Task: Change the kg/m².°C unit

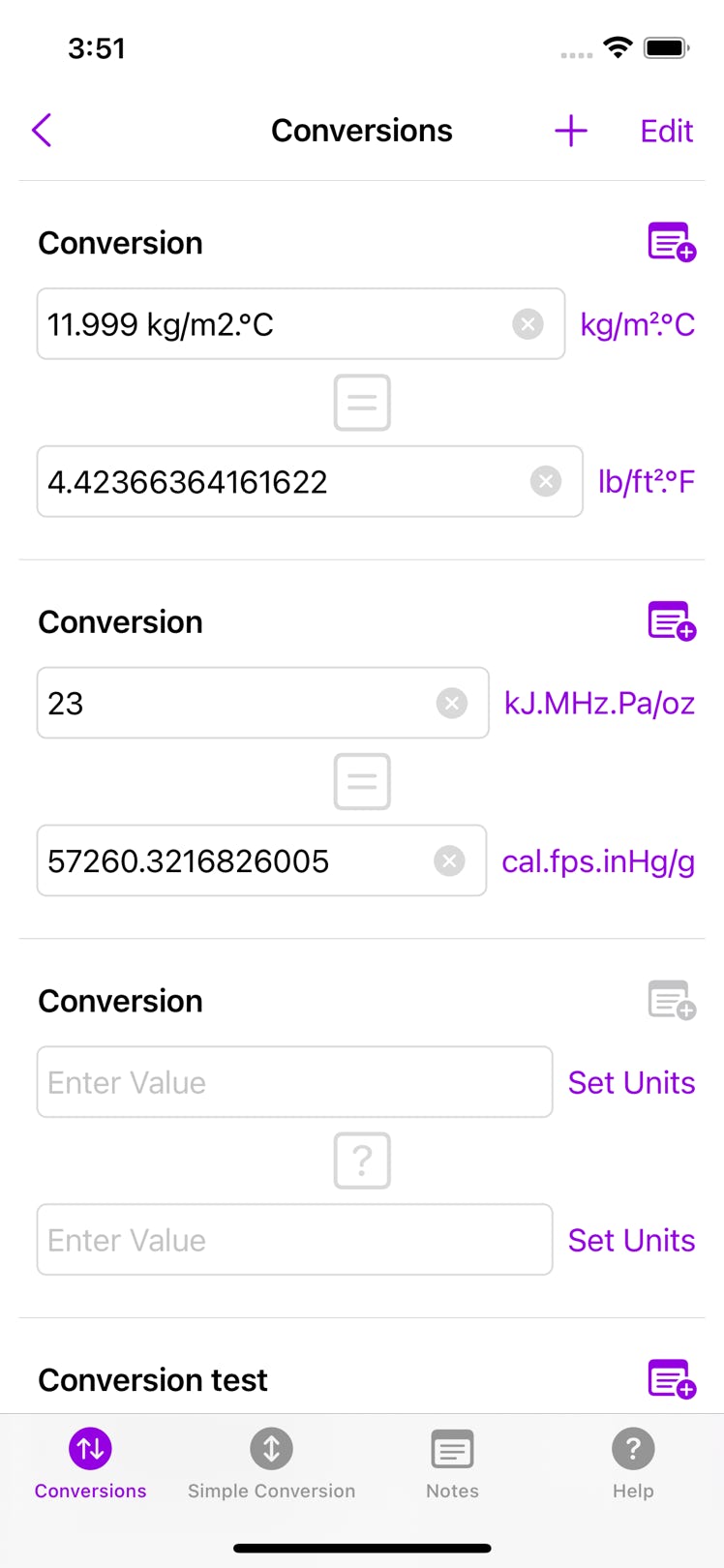Action: pyautogui.click(x=637, y=324)
